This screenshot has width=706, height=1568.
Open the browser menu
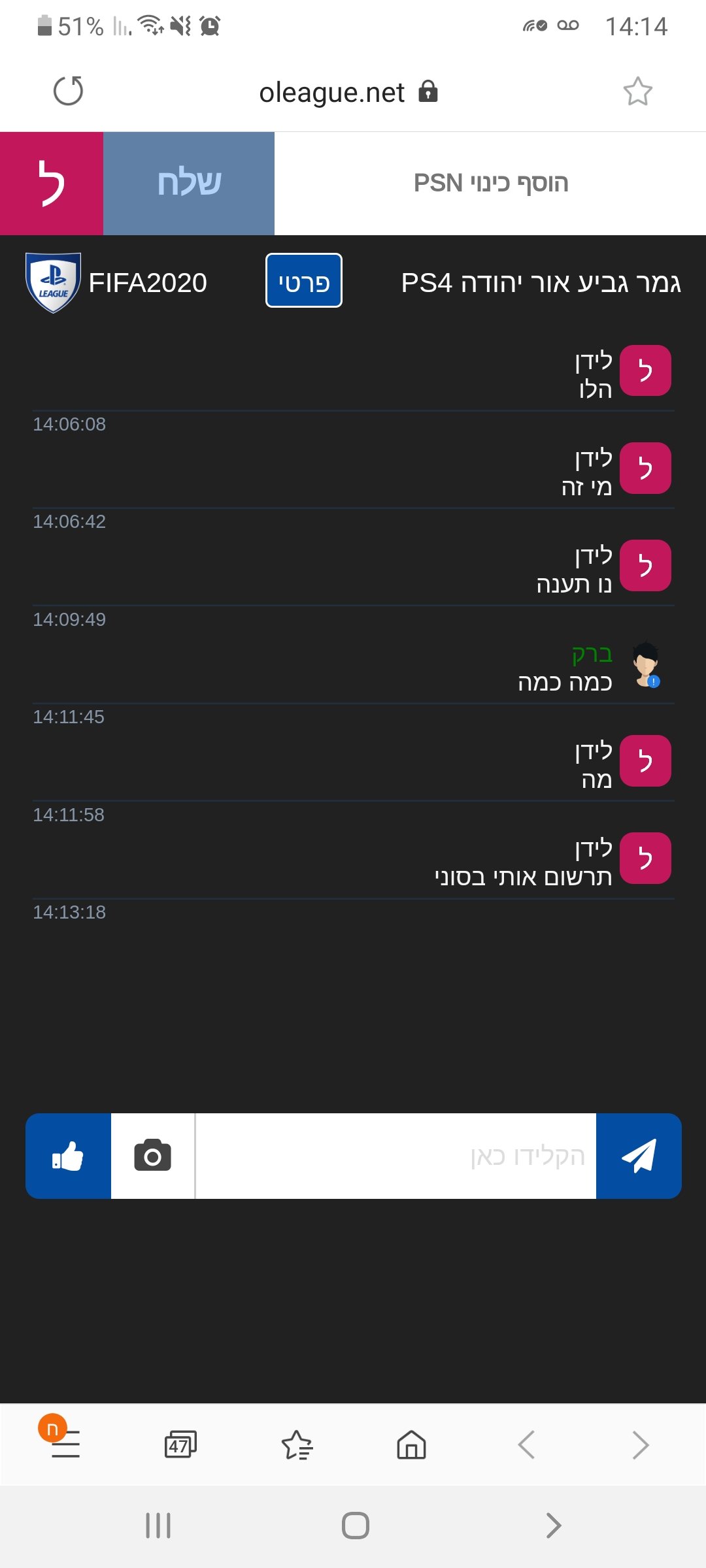pyautogui.click(x=65, y=1444)
